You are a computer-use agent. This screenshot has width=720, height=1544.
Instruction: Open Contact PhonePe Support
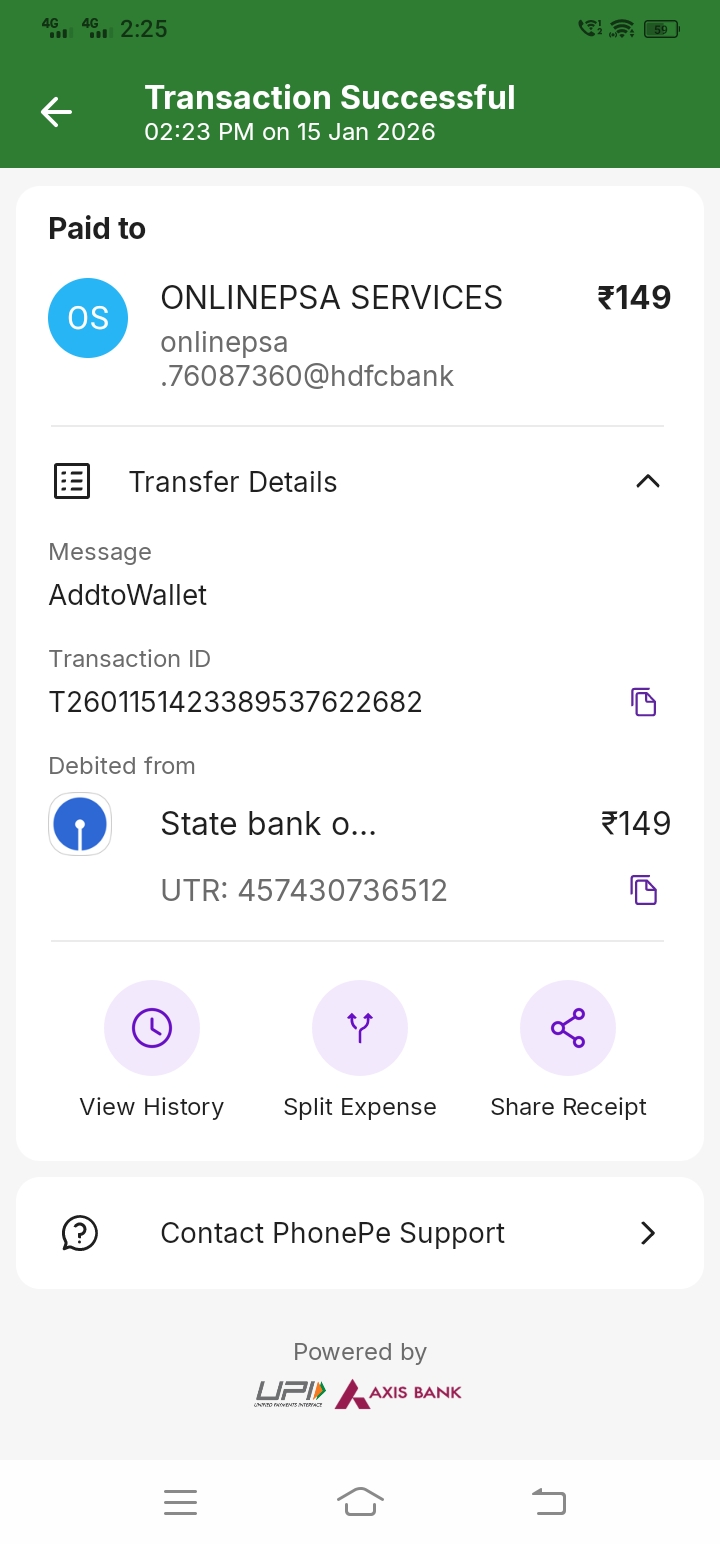pos(360,1233)
